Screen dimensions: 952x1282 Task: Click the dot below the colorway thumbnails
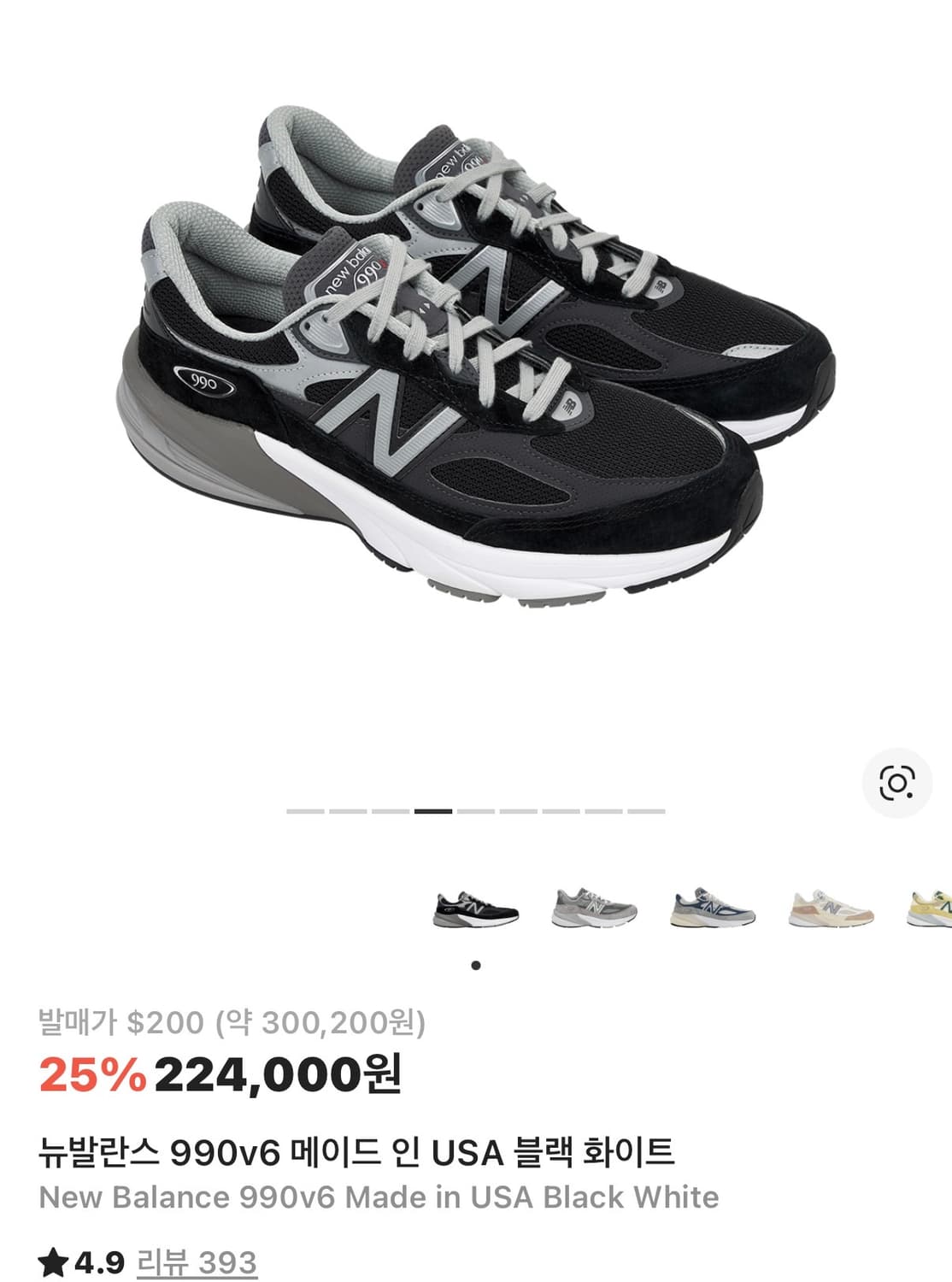click(x=476, y=964)
